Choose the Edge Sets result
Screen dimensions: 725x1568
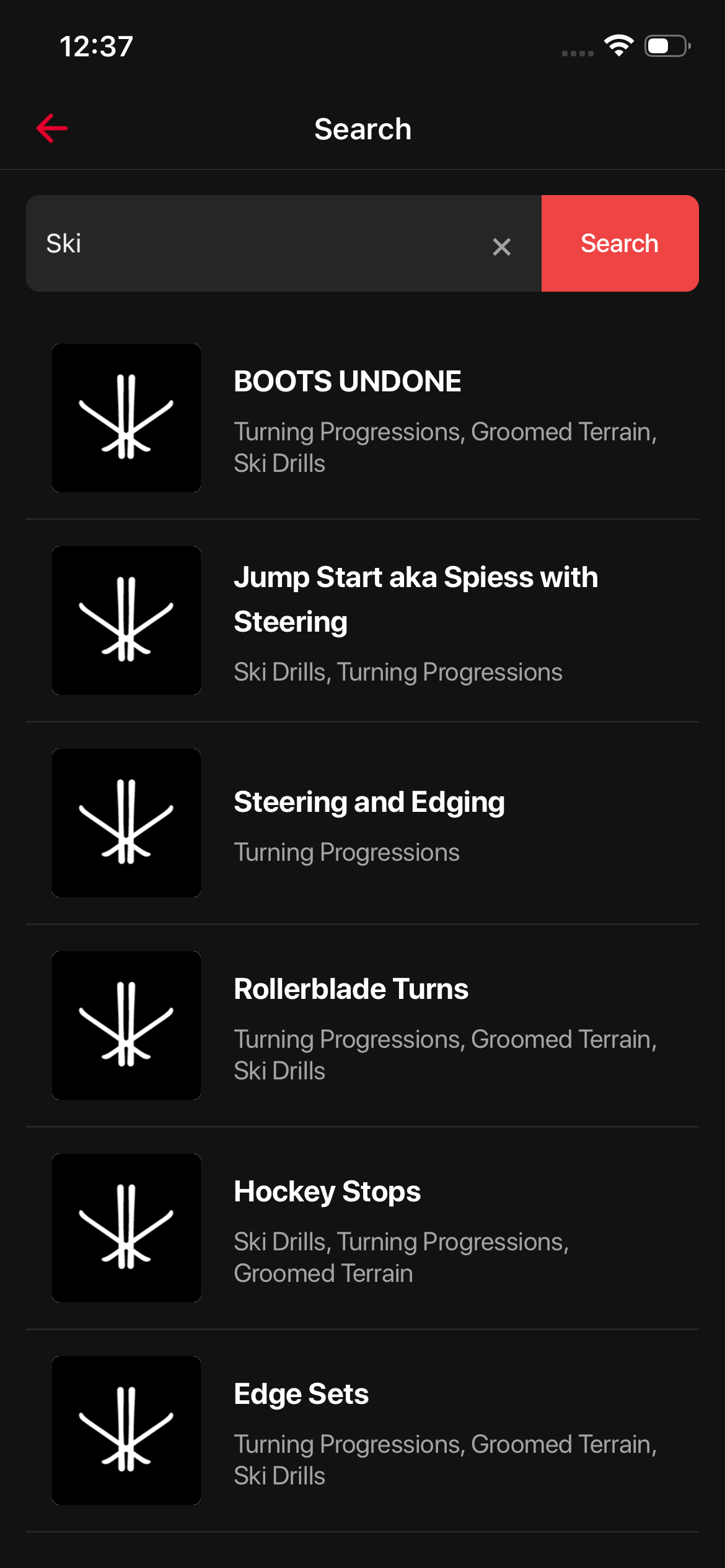click(362, 1431)
